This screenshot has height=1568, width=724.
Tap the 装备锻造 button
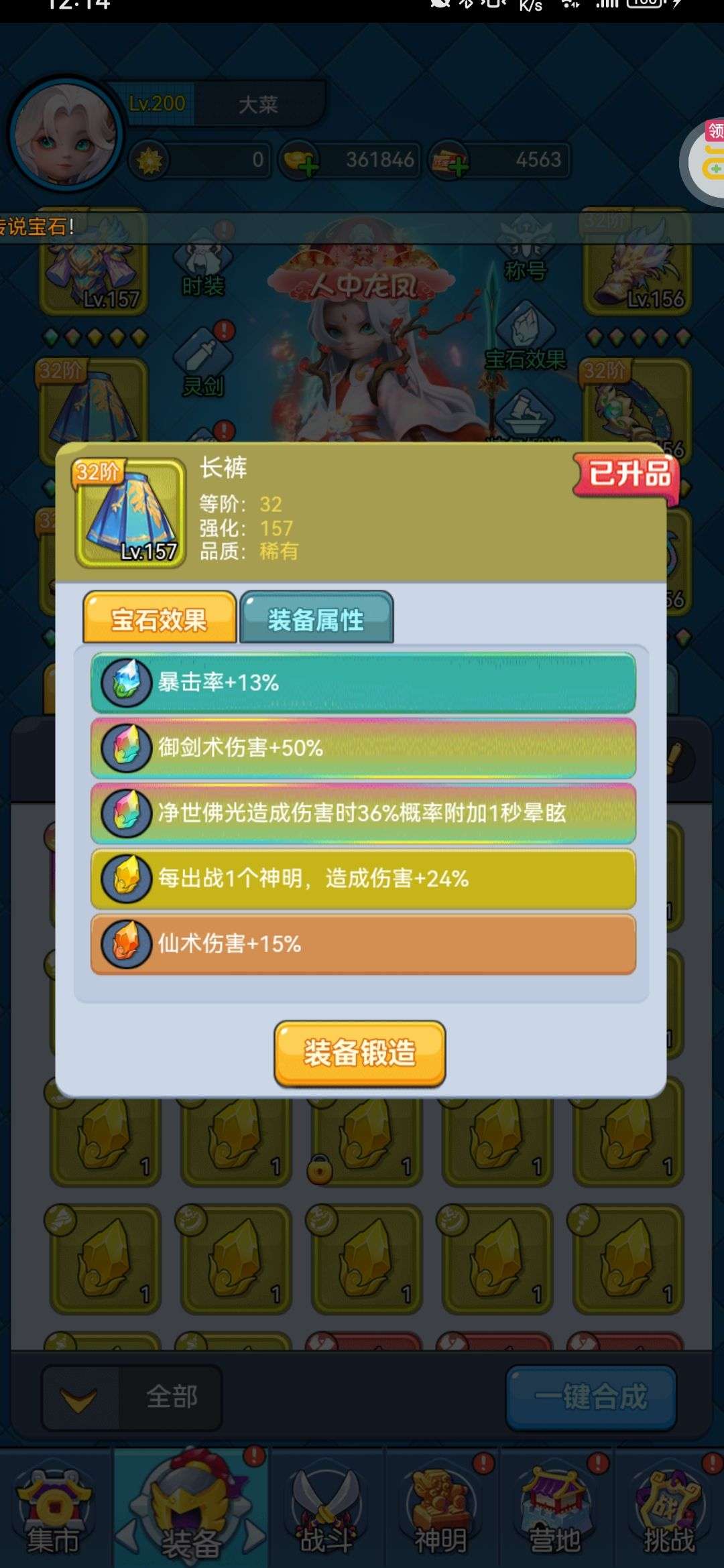coord(360,1053)
